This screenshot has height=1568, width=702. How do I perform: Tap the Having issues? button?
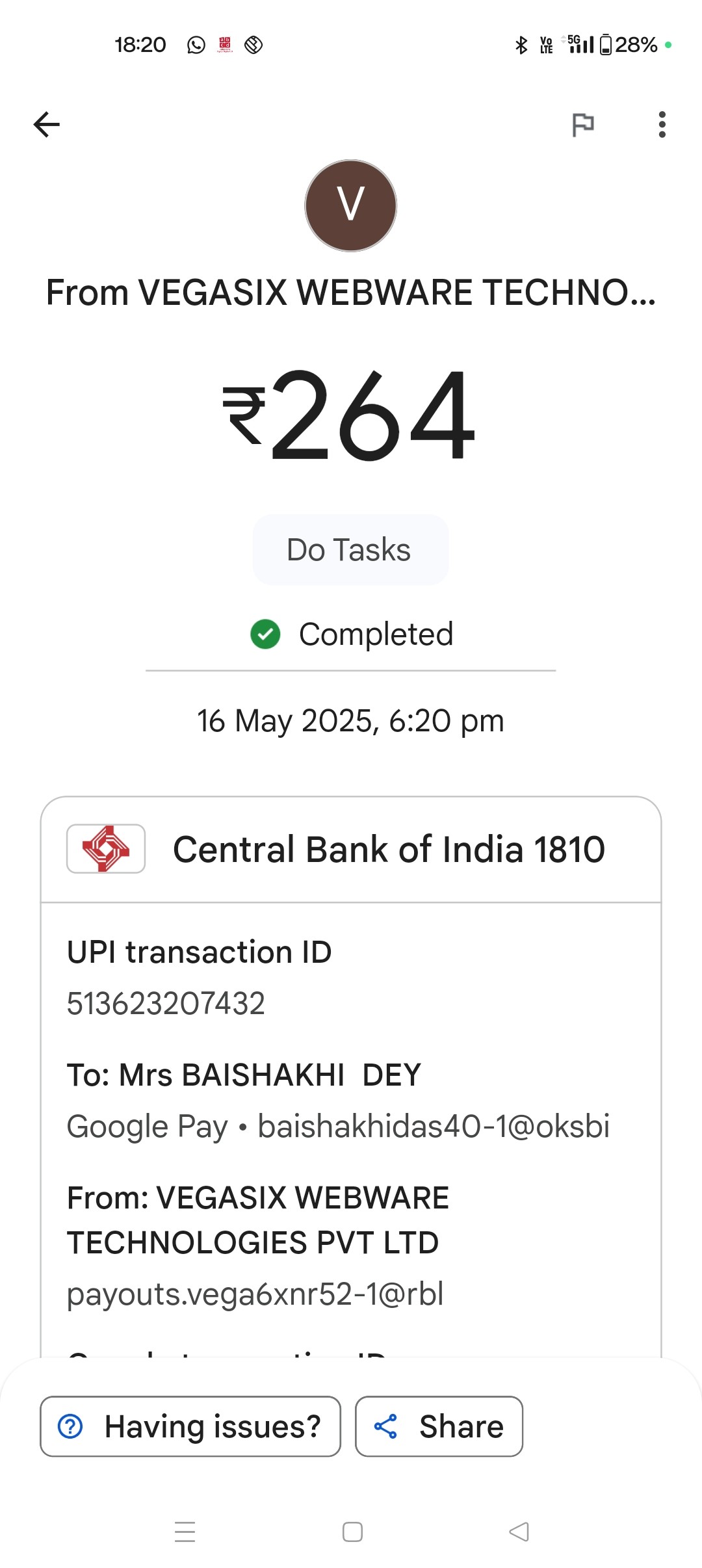[190, 1426]
